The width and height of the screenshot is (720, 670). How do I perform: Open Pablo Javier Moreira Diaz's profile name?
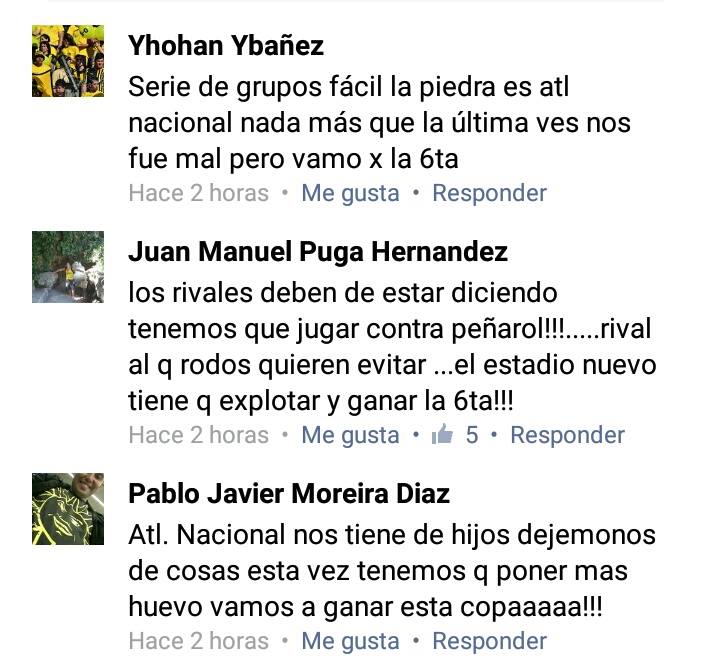pyautogui.click(x=289, y=493)
